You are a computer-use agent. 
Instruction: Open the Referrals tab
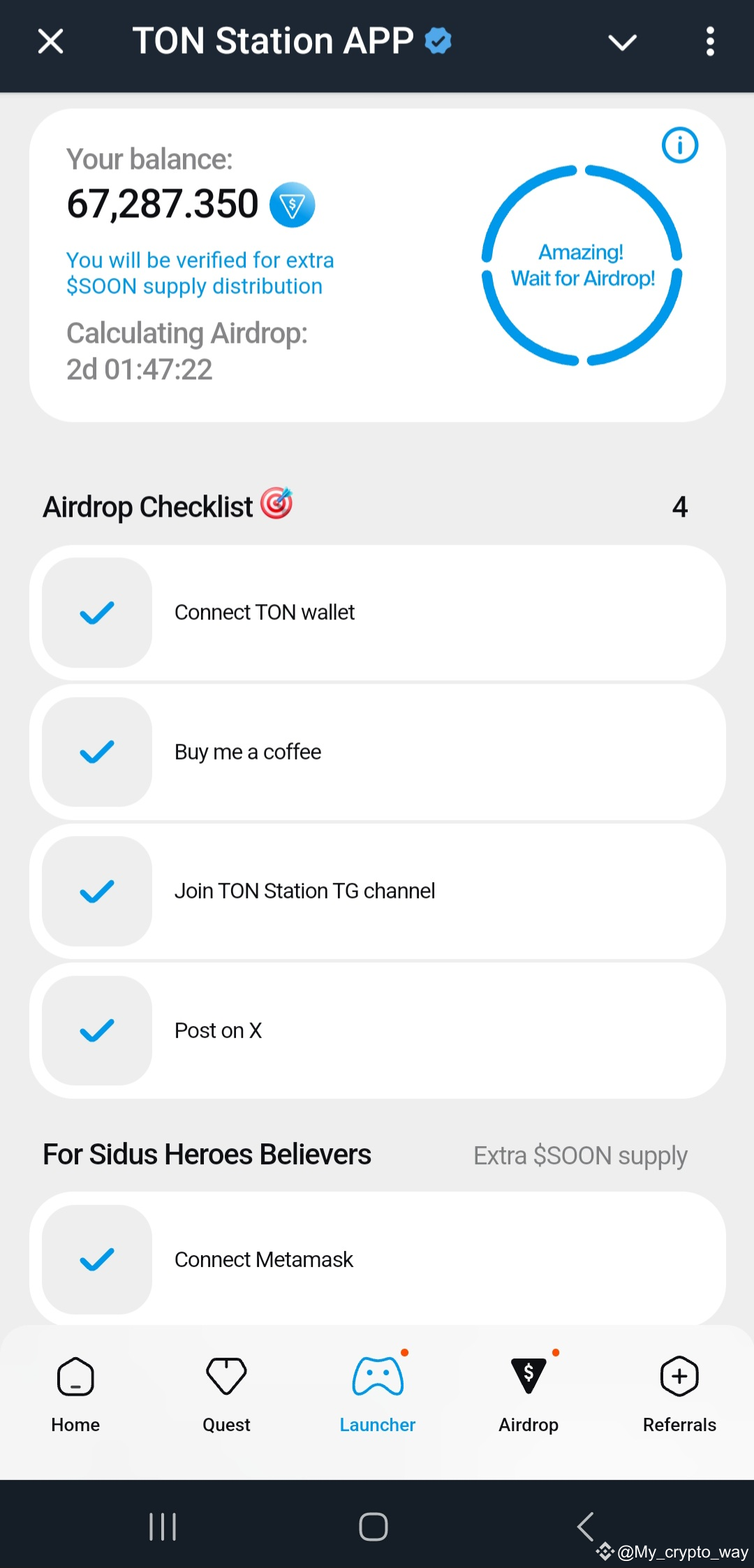coord(679,1394)
